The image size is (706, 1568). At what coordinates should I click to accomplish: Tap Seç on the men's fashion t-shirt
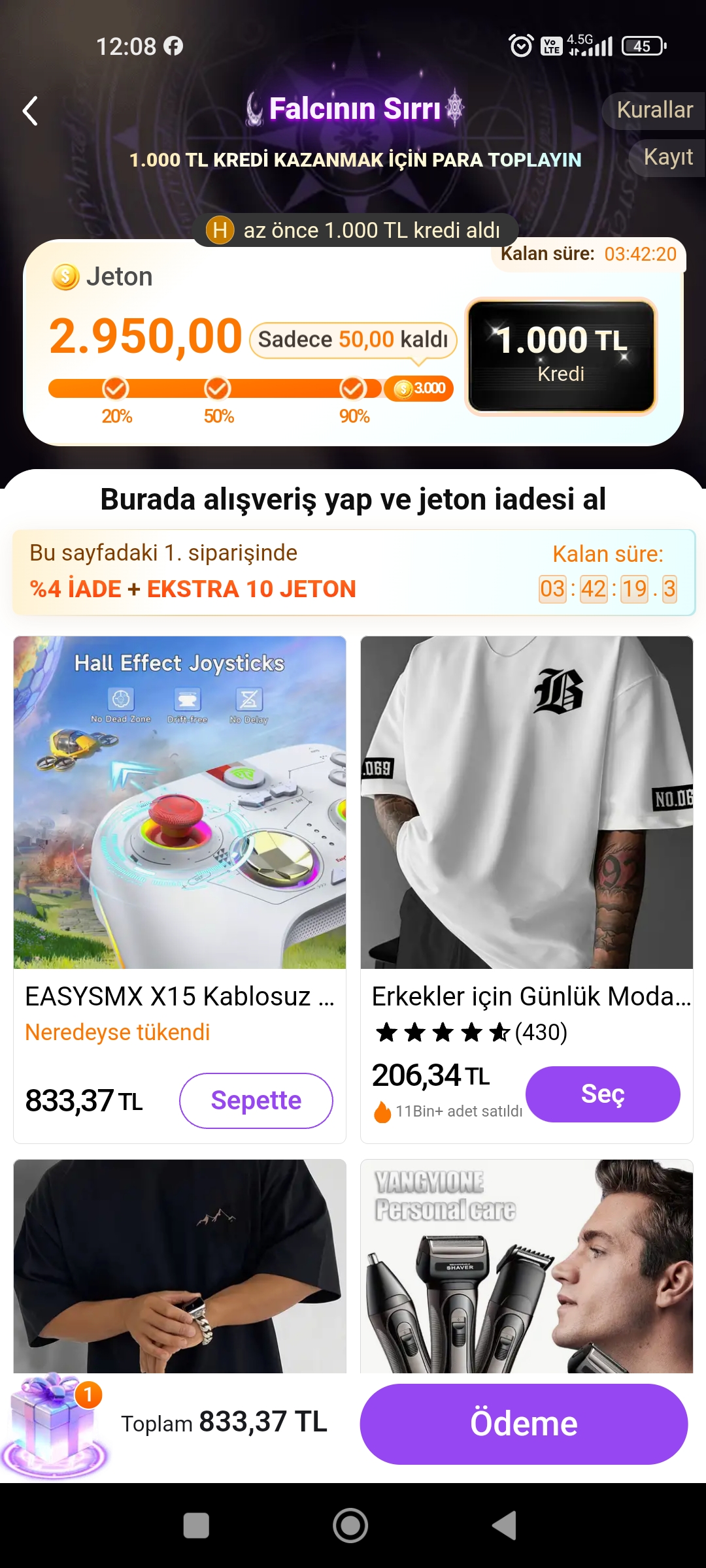pyautogui.click(x=602, y=1094)
